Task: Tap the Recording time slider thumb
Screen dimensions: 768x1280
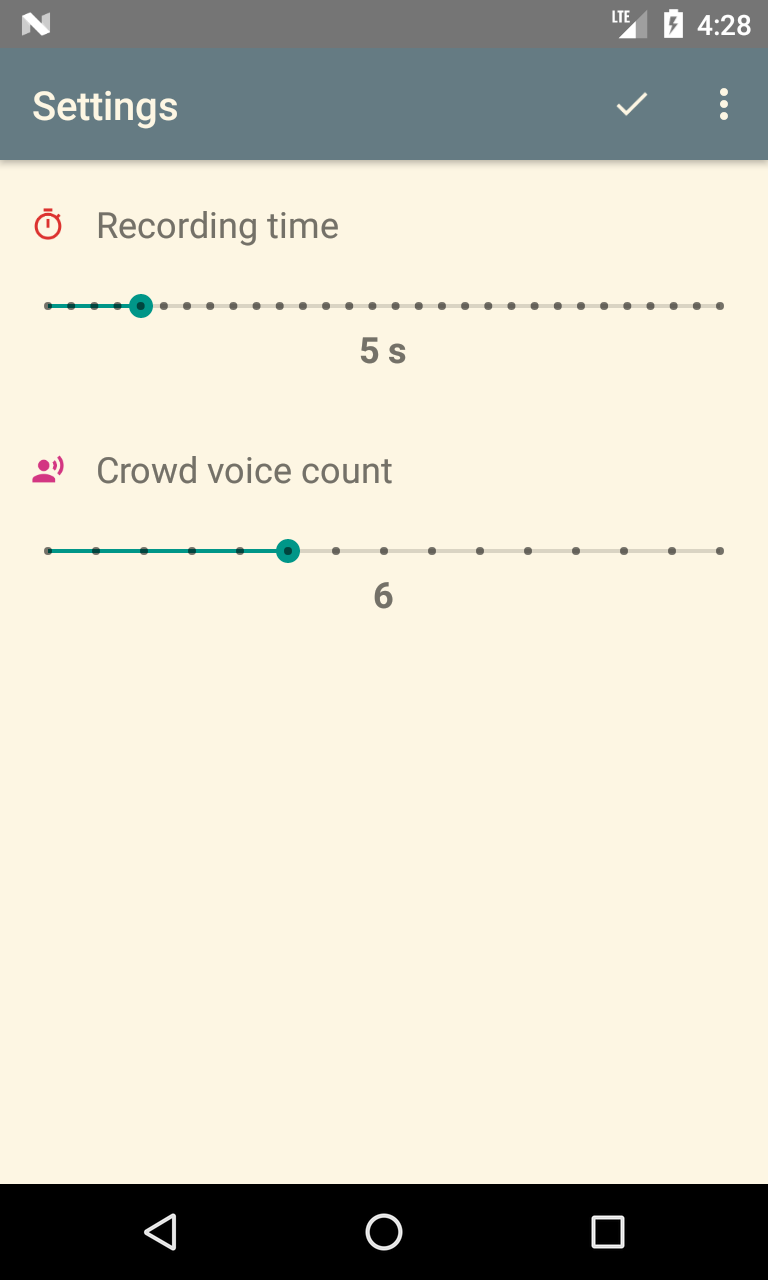Action: tap(141, 306)
